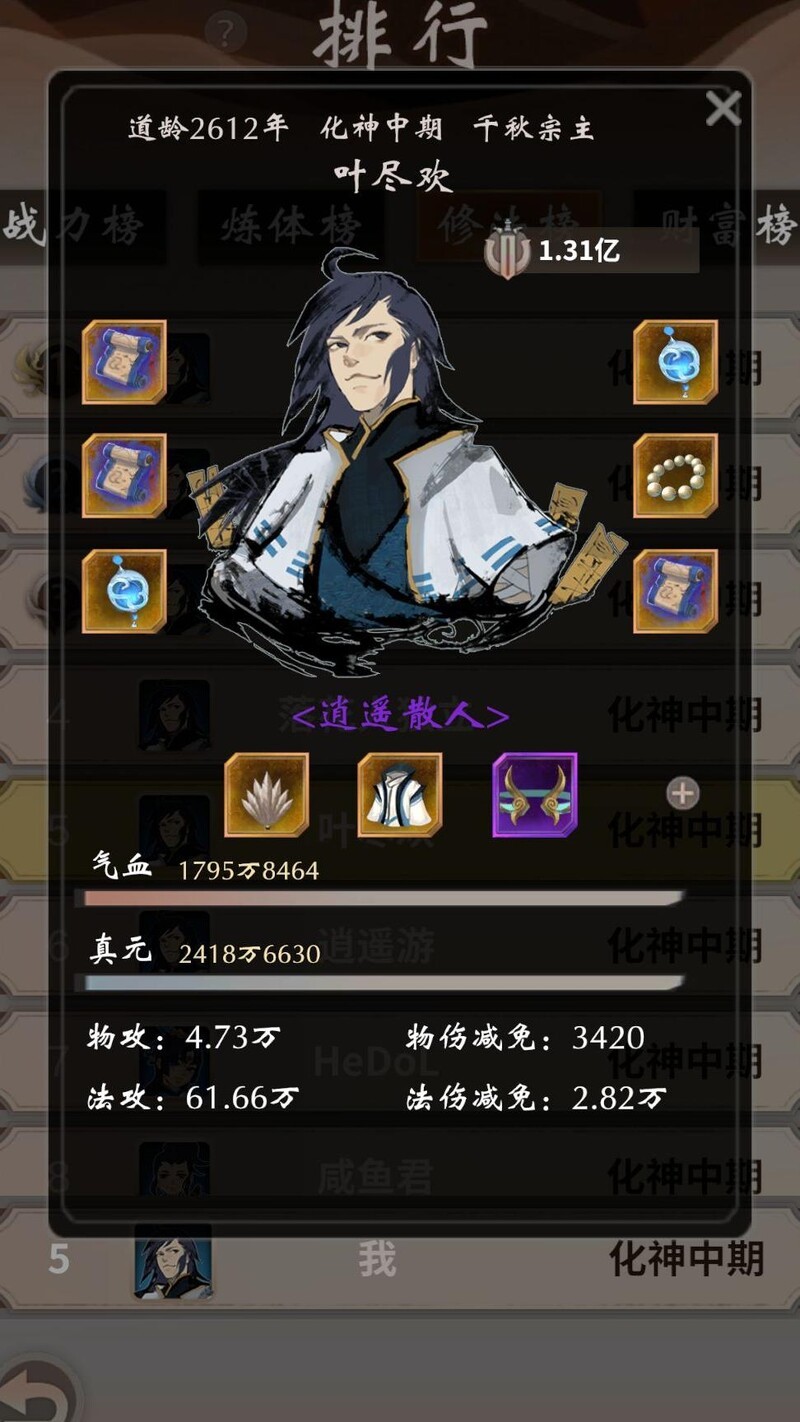The width and height of the screenshot is (800, 1422).
Task: Open the scroll item below the bead bracelet
Action: pos(675,590)
